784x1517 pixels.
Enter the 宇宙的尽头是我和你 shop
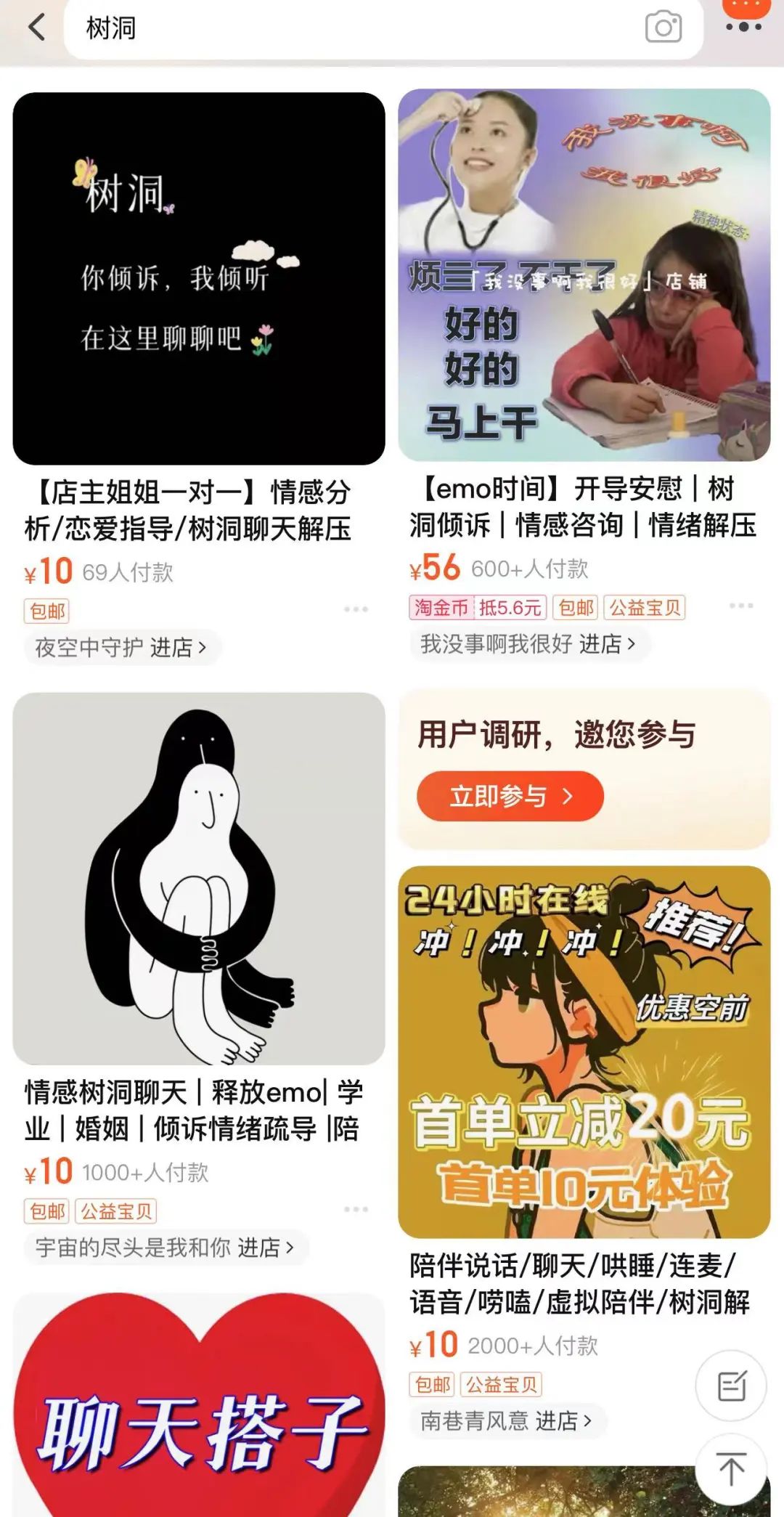[165, 1248]
